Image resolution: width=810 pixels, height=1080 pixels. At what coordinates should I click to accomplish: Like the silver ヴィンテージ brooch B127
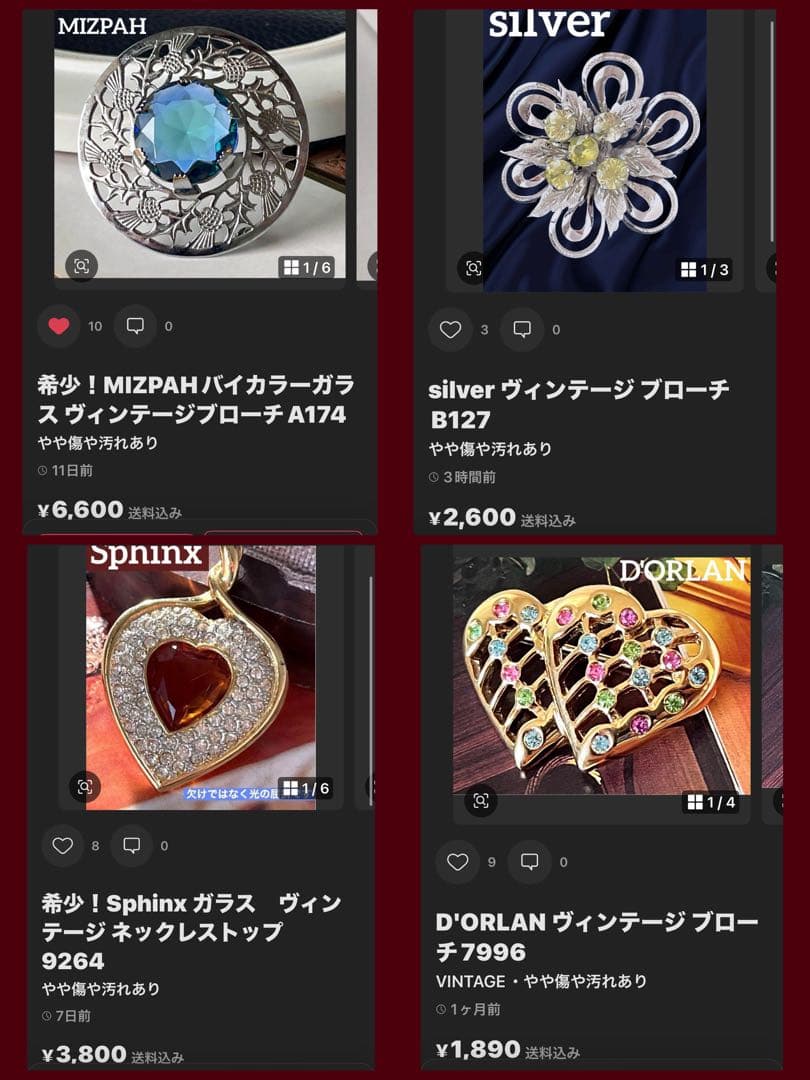tap(448, 329)
